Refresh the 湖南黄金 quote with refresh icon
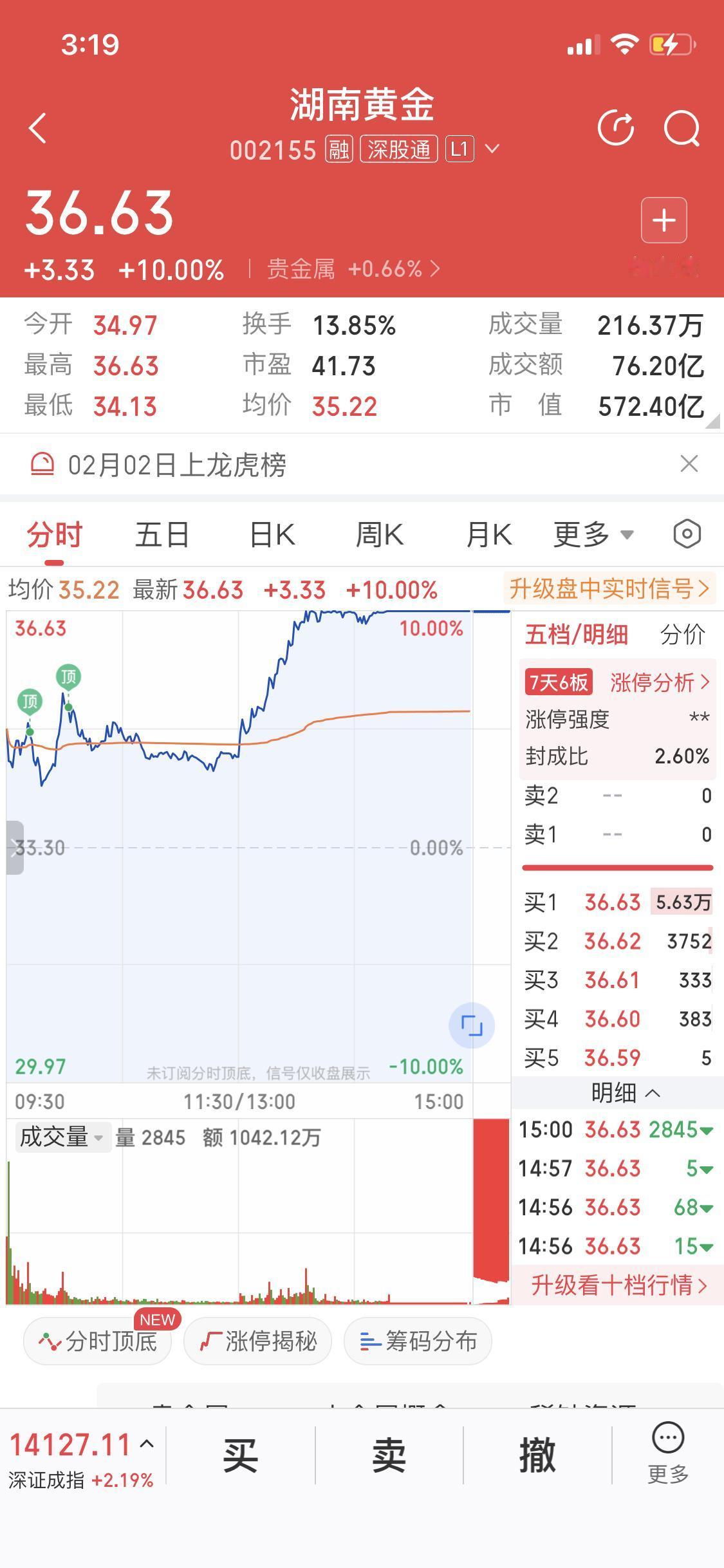Viewport: 724px width, 1568px height. coord(617,127)
